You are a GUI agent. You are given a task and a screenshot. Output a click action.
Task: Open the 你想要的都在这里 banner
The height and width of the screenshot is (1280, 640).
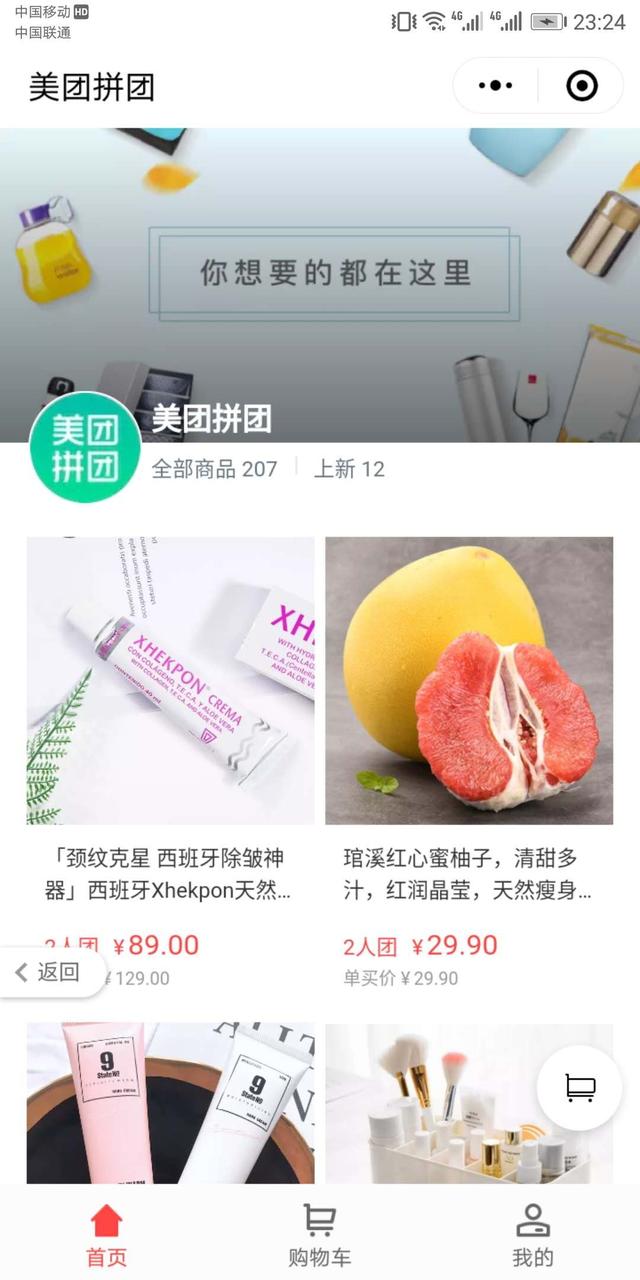click(x=335, y=272)
